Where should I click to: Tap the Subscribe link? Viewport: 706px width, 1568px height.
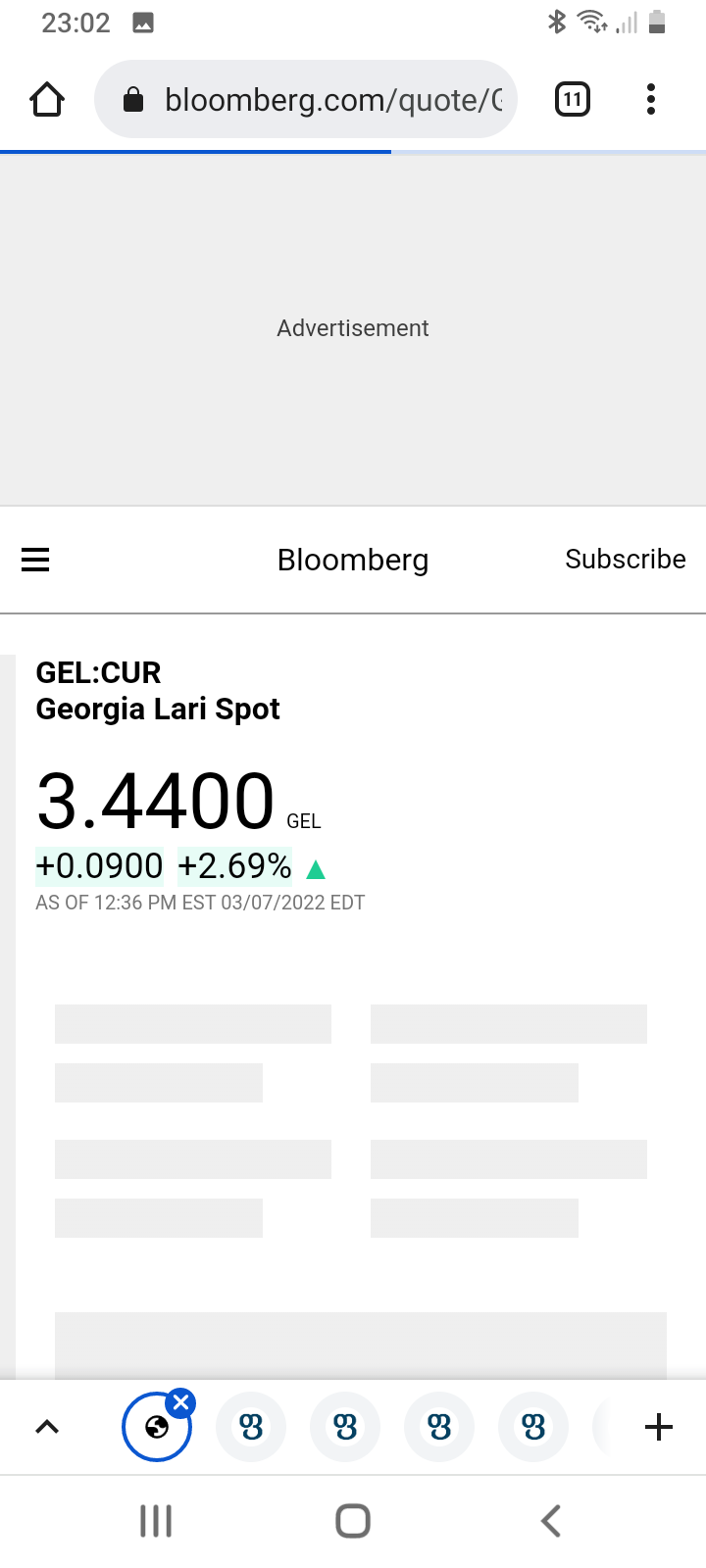(625, 559)
